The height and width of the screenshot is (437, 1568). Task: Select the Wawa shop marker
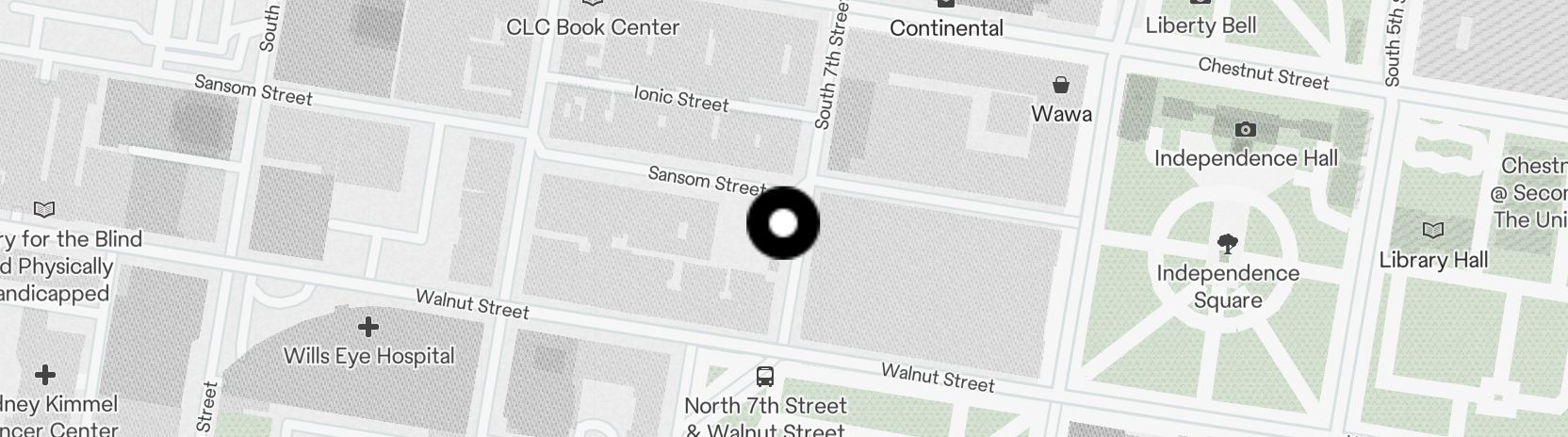[1061, 86]
